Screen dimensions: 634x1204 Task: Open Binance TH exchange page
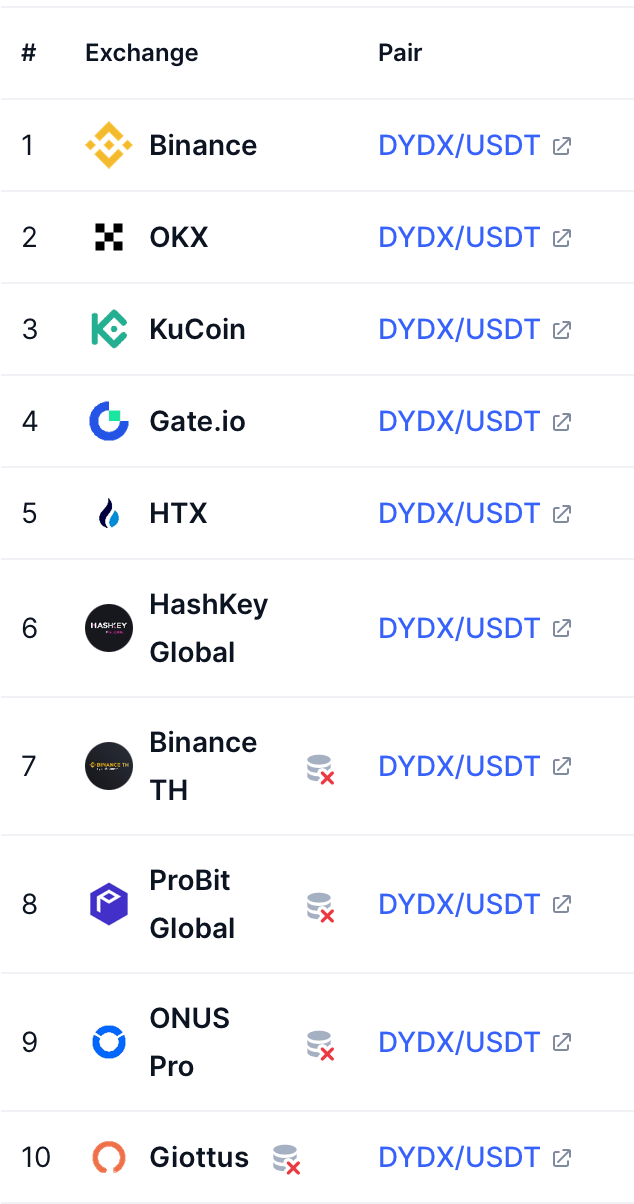click(202, 766)
